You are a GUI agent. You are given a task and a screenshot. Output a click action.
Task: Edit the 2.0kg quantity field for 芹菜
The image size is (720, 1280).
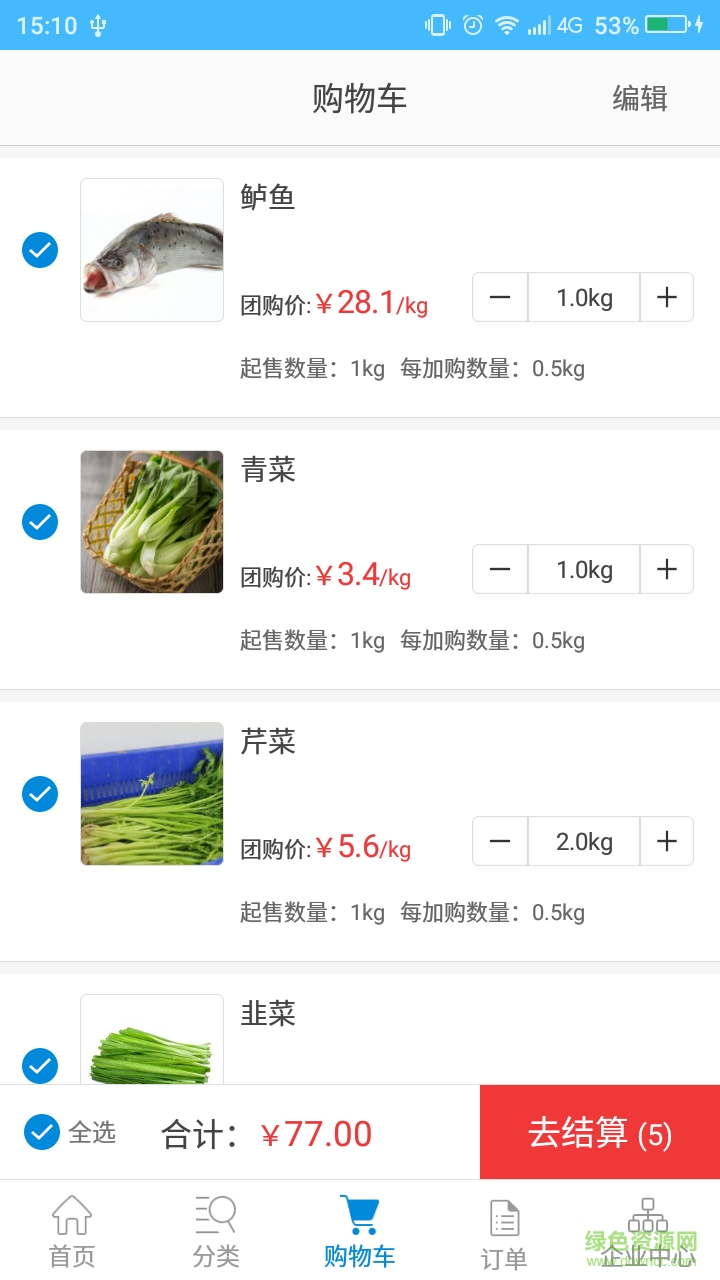coord(583,841)
